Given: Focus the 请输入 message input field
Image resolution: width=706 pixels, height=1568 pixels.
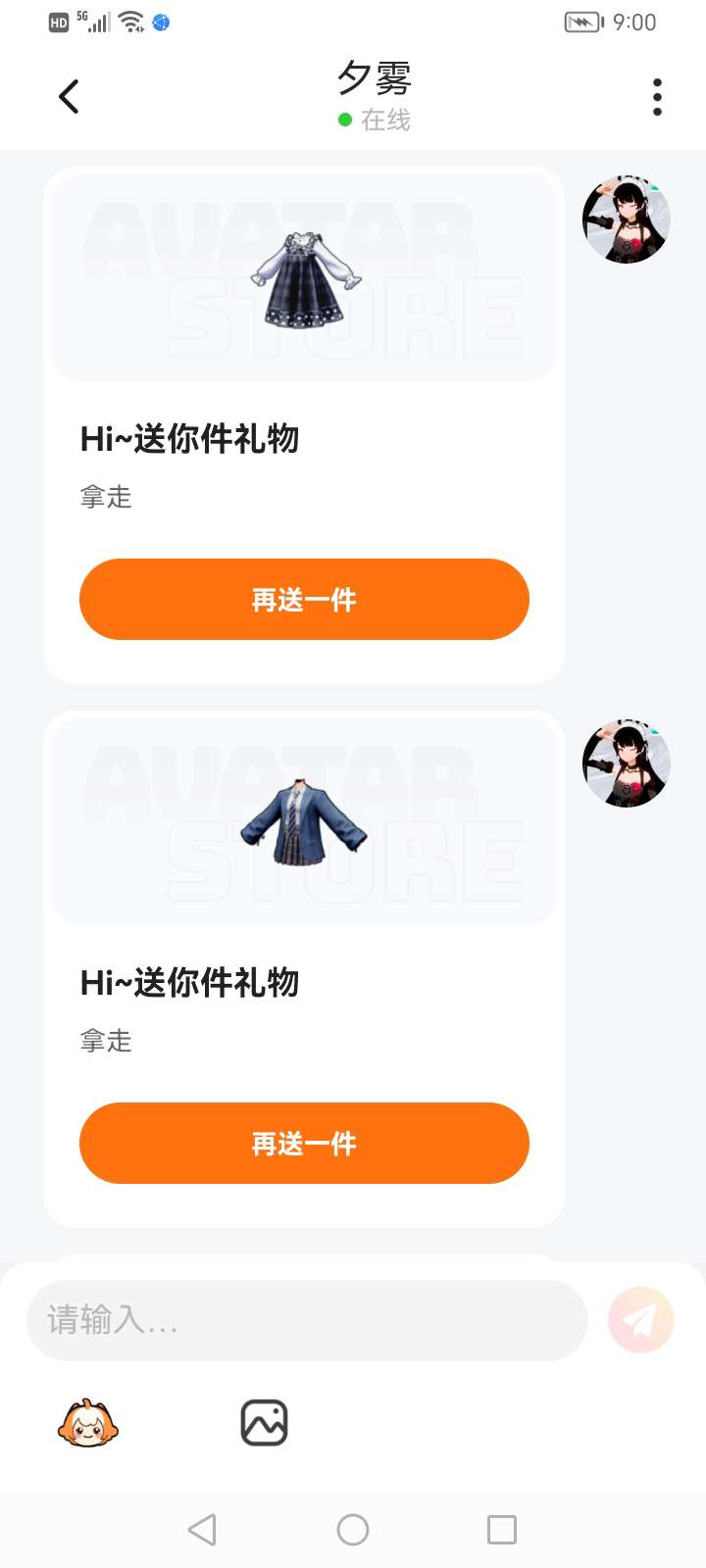Looking at the screenshot, I should coord(307,1321).
